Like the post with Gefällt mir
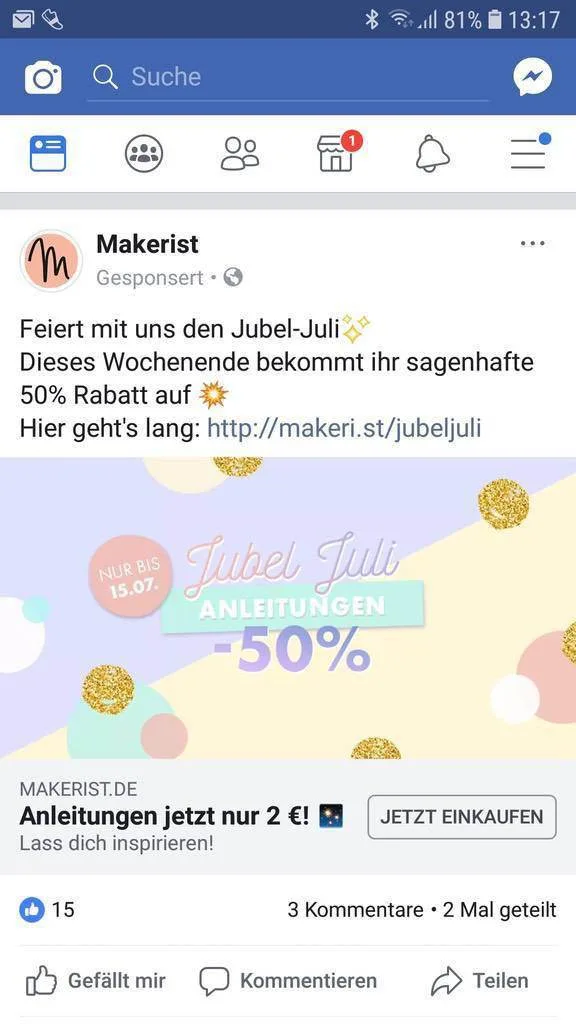 (x=96, y=980)
